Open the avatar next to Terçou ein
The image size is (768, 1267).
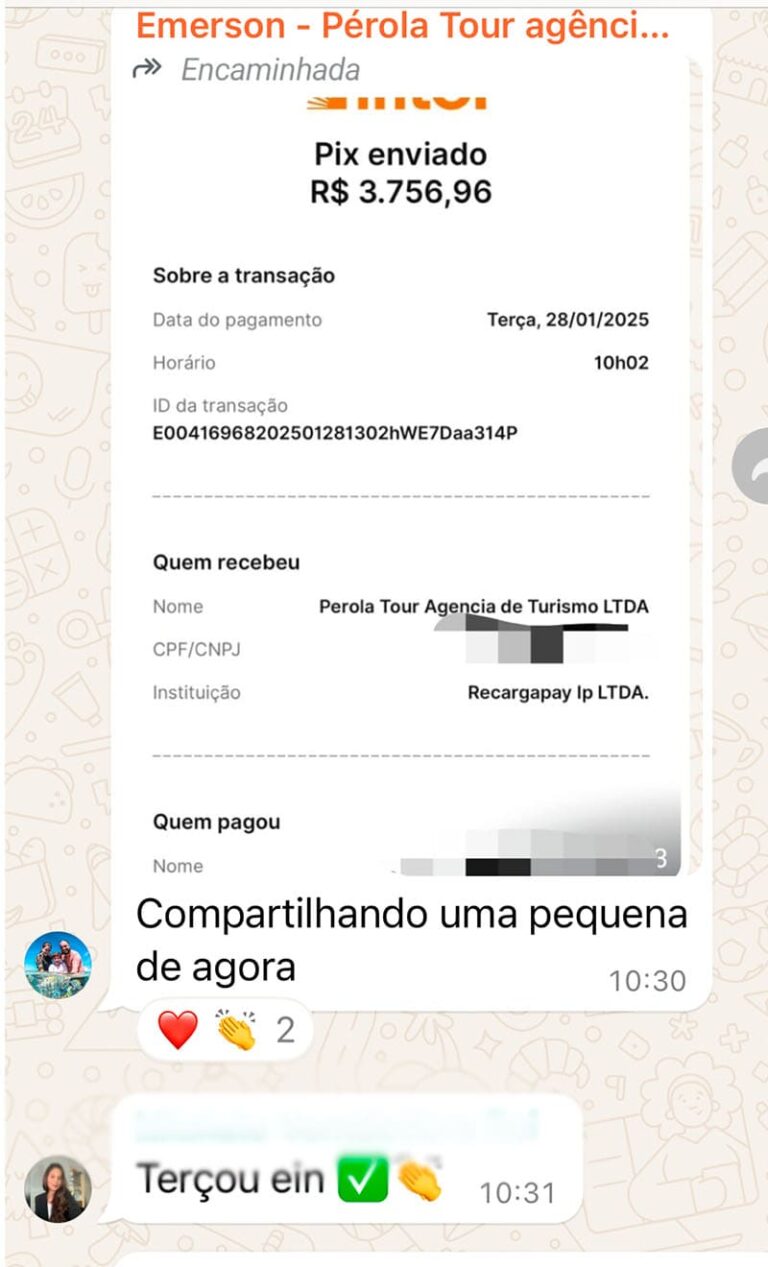(58, 1190)
